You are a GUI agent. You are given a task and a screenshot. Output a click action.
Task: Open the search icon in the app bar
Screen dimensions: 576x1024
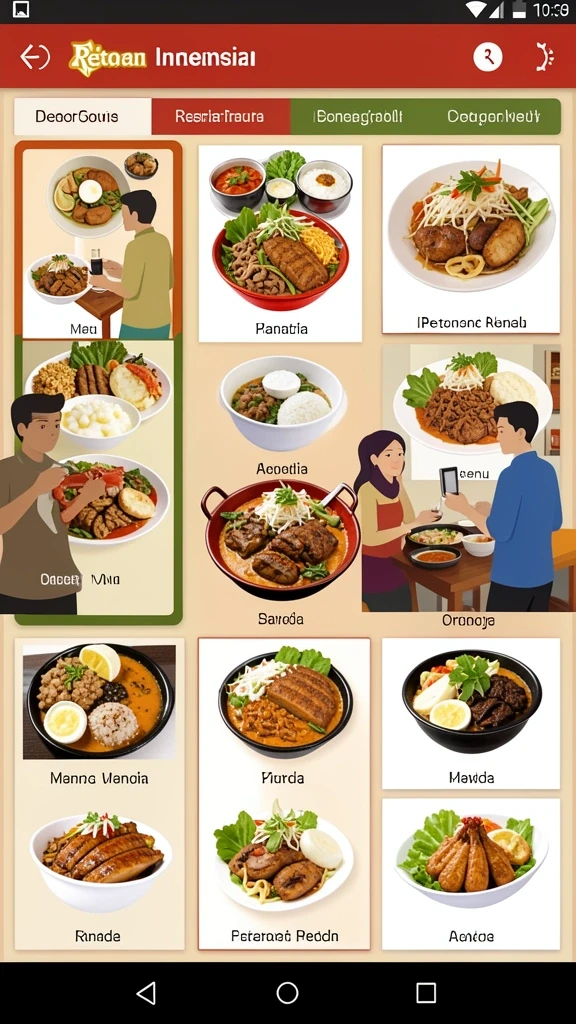487,57
